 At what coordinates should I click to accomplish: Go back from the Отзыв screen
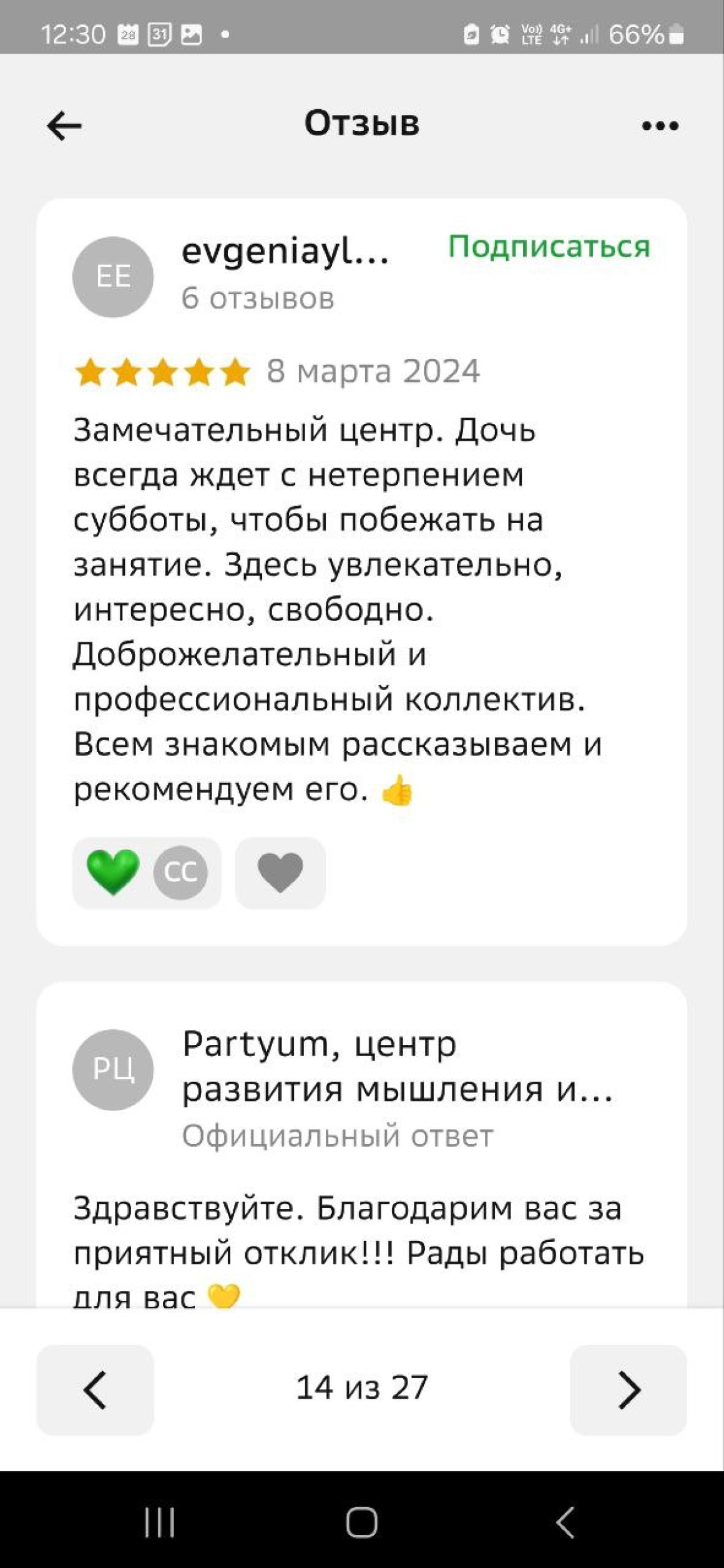point(64,125)
